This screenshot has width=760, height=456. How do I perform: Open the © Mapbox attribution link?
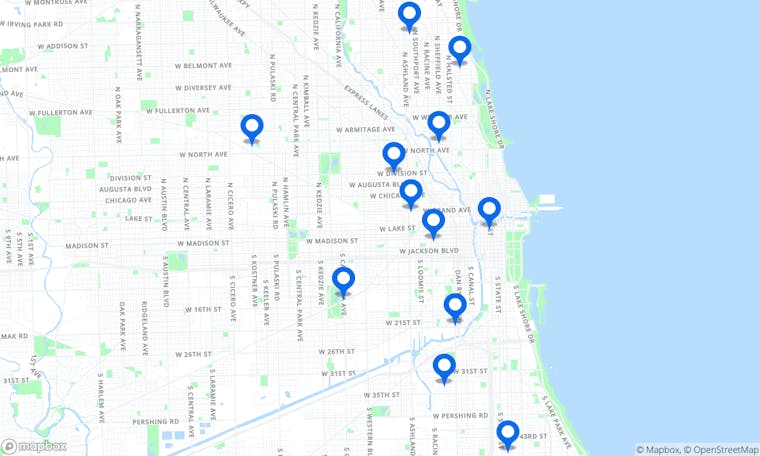click(660, 449)
